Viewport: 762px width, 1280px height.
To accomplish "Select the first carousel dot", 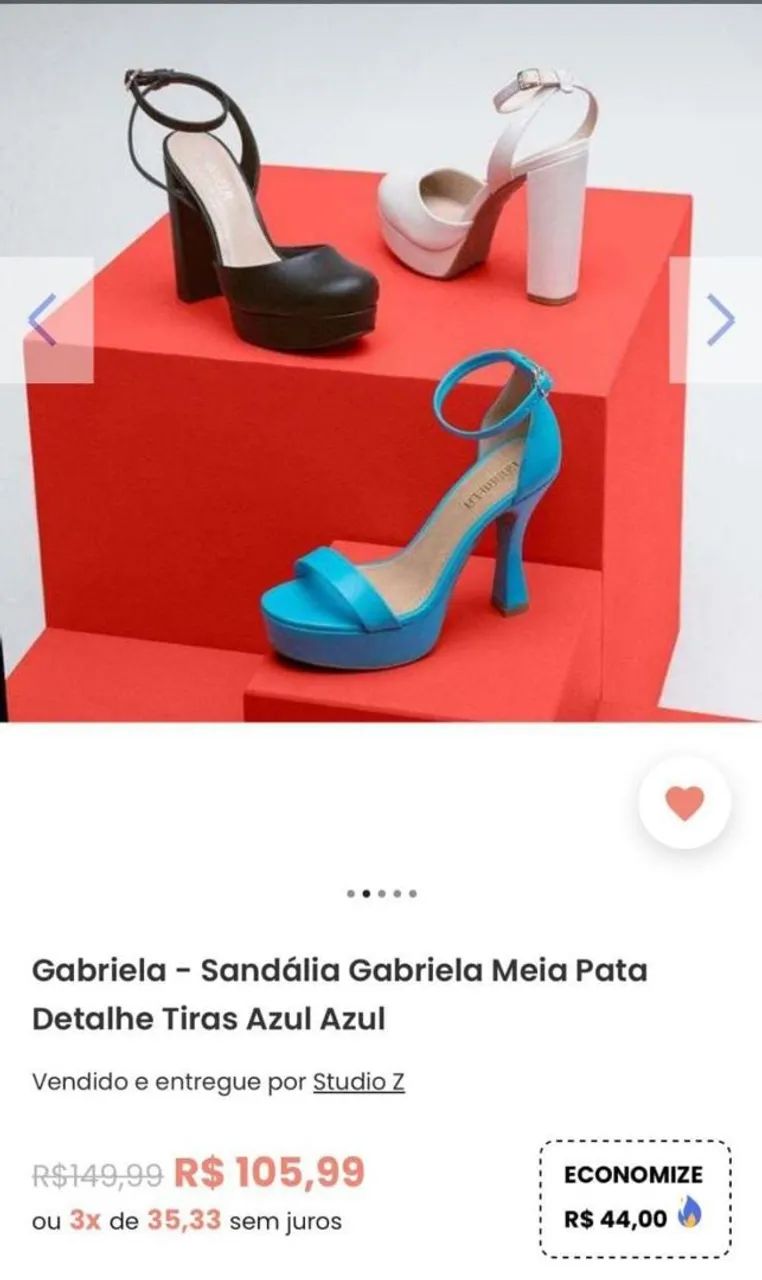I will [x=351, y=893].
